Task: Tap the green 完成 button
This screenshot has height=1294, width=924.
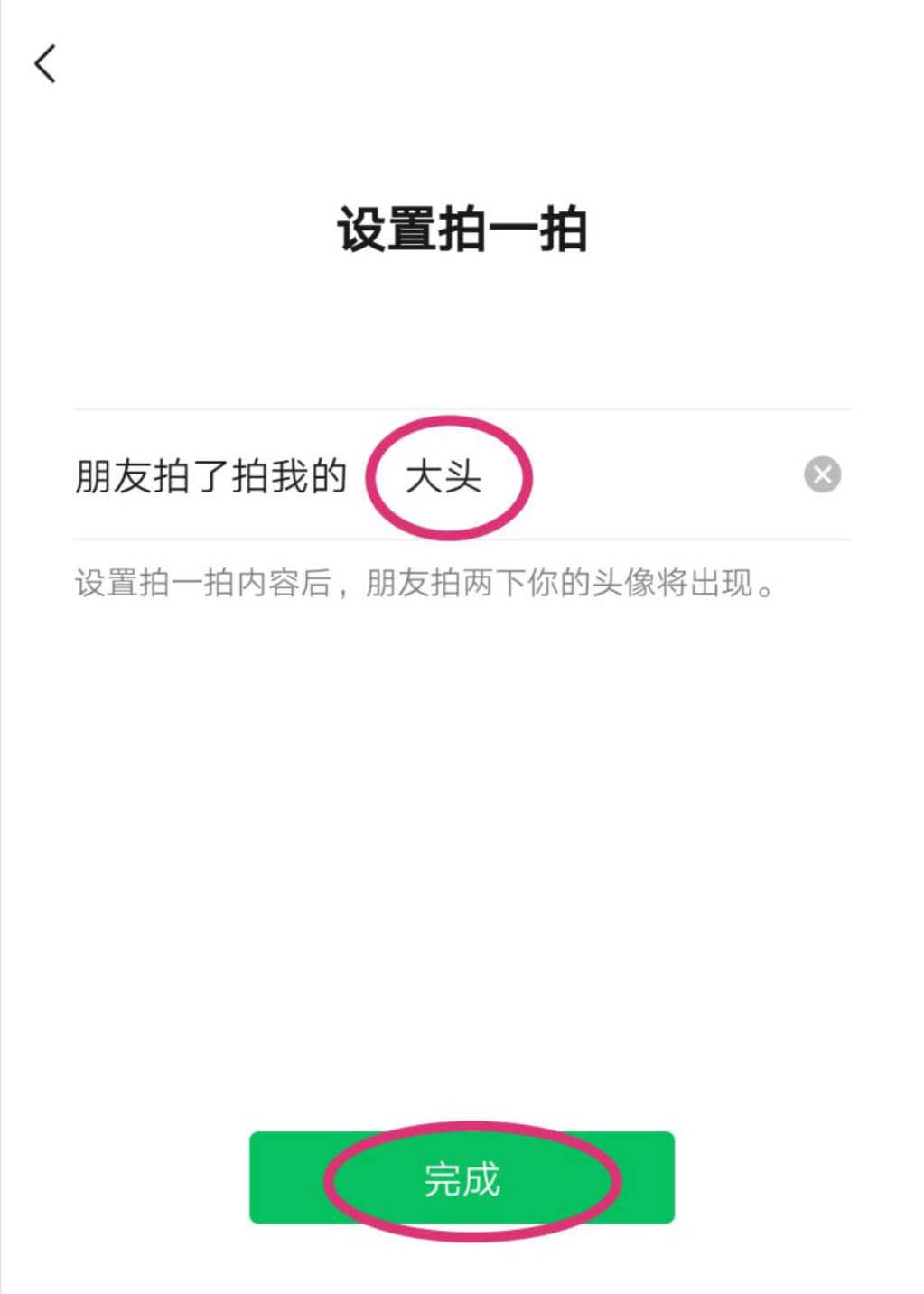Action: pos(462,1178)
